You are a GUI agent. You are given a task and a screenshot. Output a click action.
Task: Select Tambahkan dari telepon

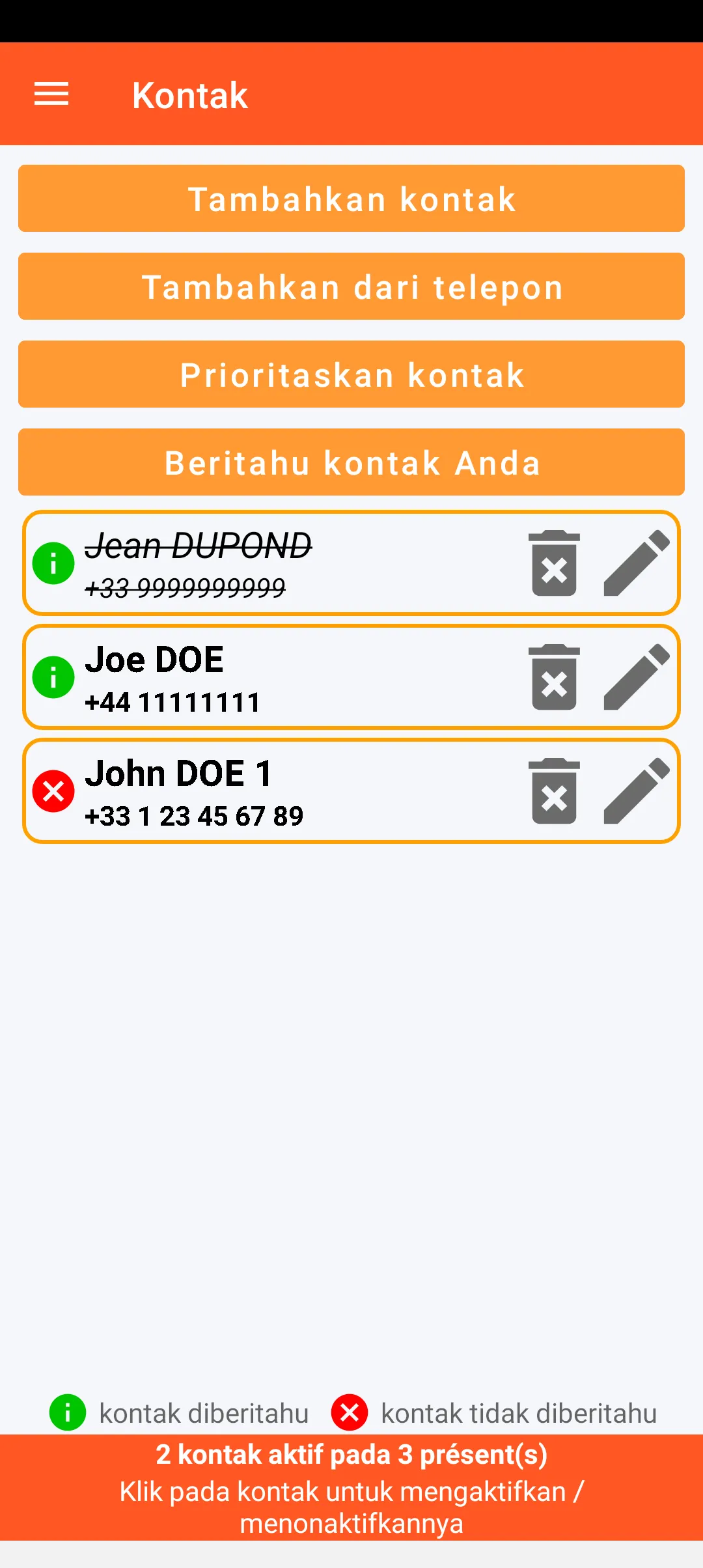click(x=351, y=287)
